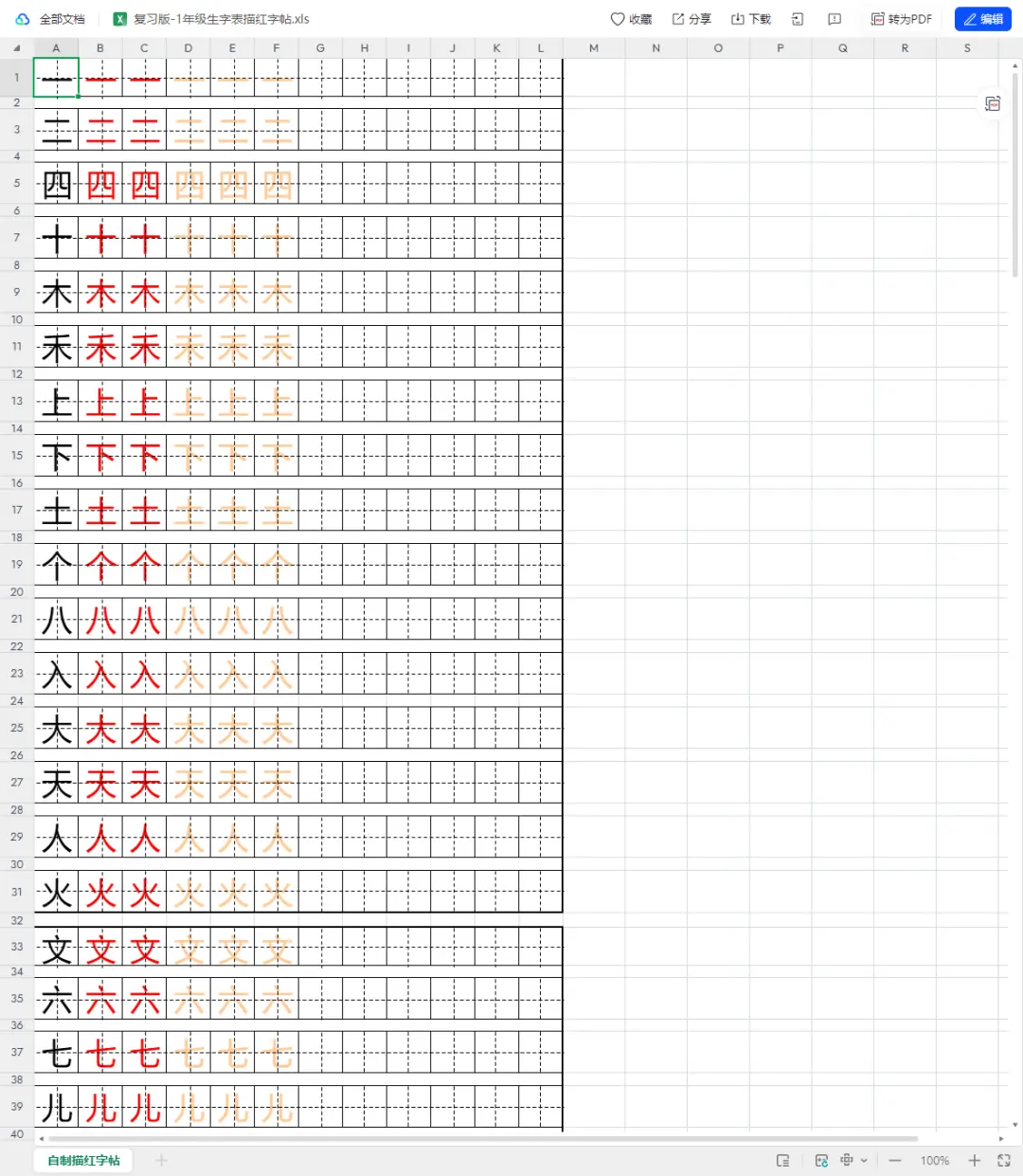
Task: Zoom in with the plus button
Action: (x=974, y=1160)
